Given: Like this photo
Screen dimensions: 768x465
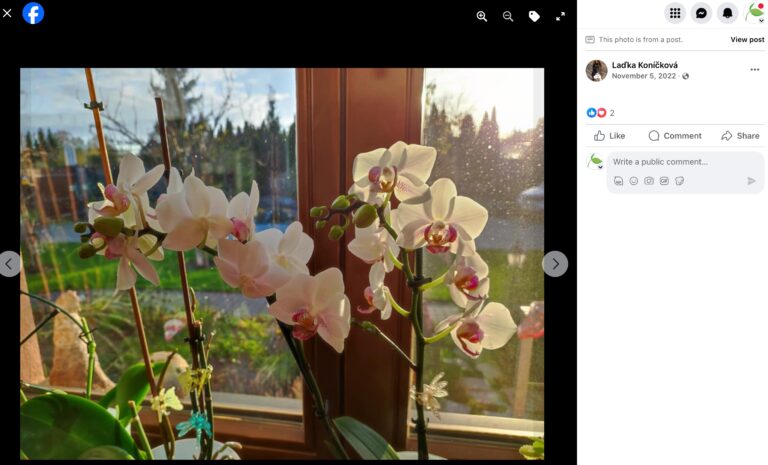Looking at the screenshot, I should (609, 136).
